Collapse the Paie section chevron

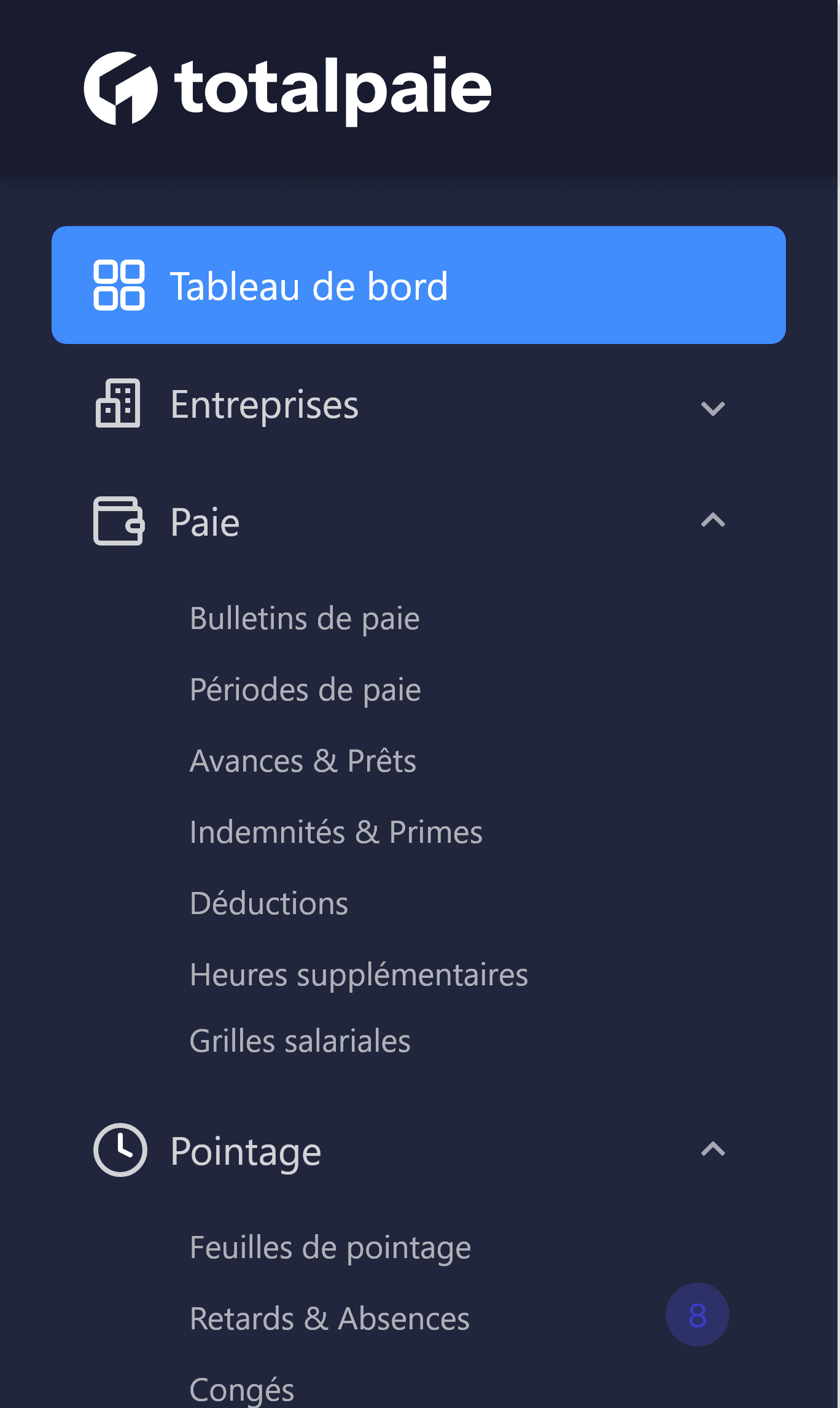713,521
